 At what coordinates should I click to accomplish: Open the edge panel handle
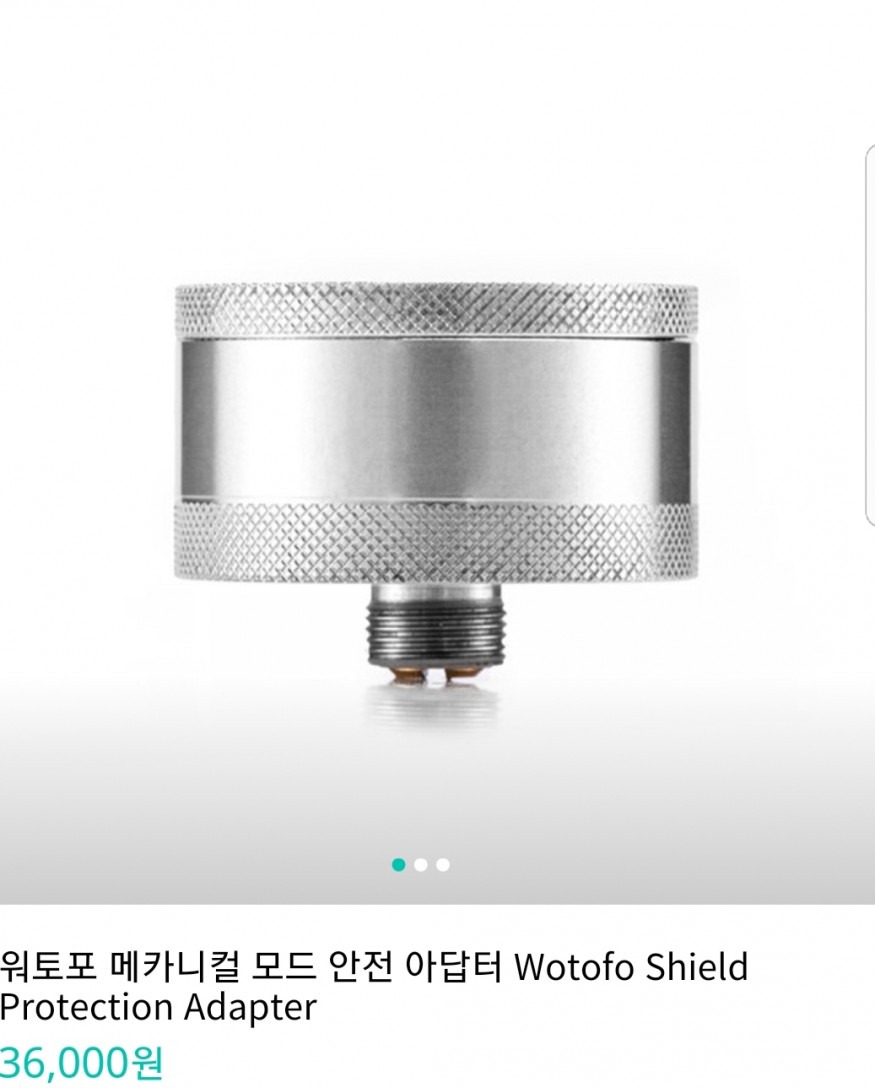869,335
